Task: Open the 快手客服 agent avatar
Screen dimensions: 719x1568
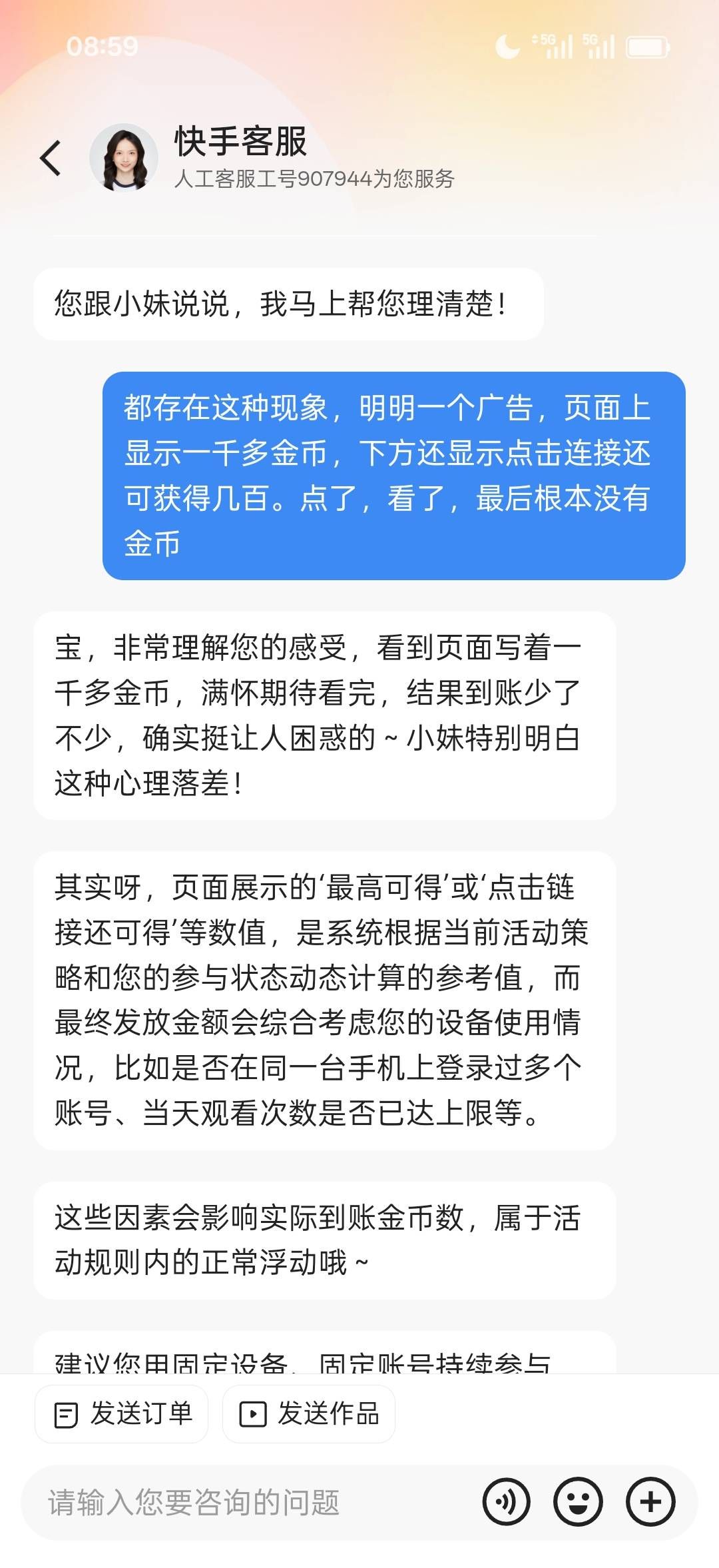Action: pos(124,158)
